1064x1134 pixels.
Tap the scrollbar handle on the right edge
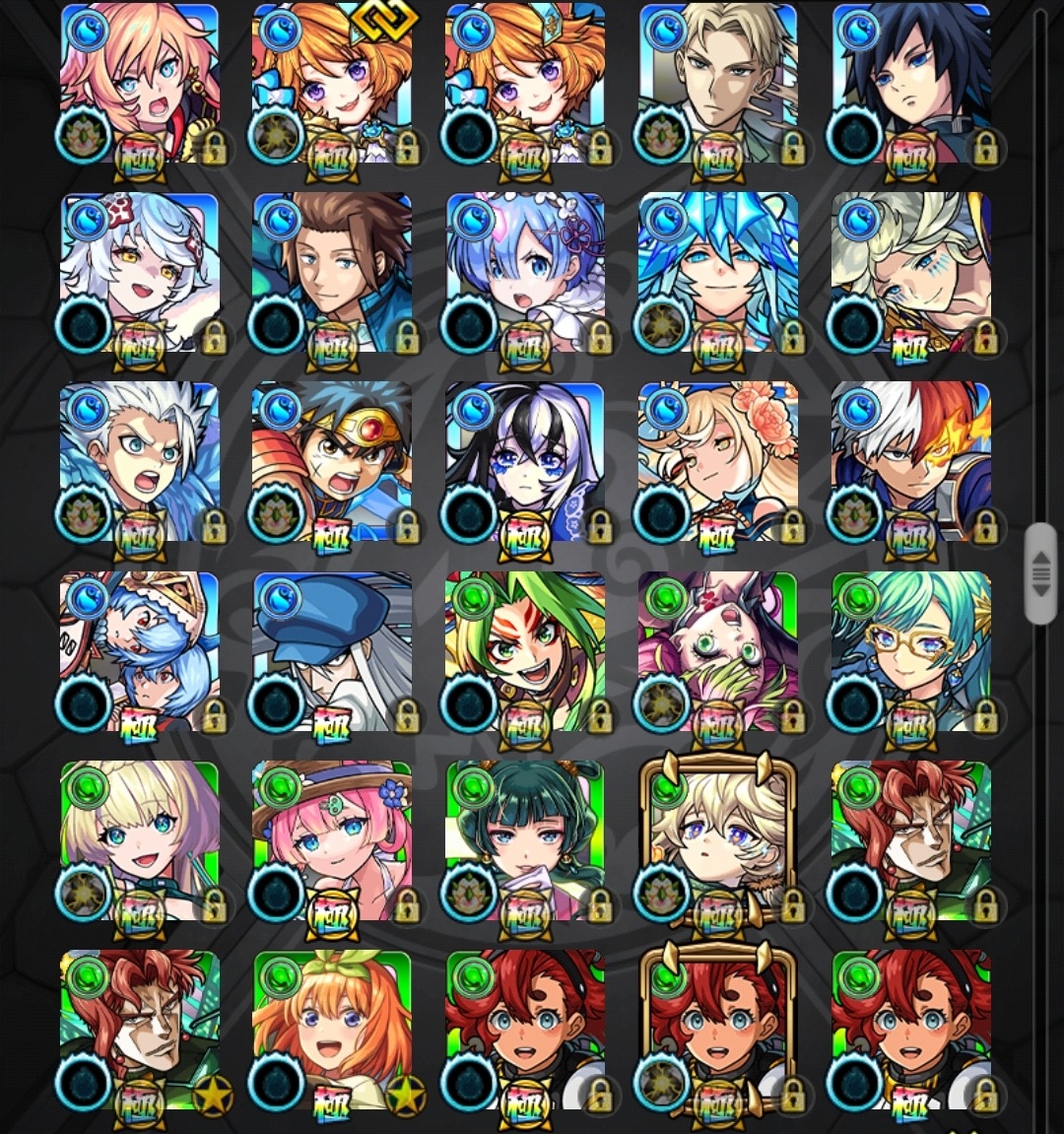click(1040, 574)
